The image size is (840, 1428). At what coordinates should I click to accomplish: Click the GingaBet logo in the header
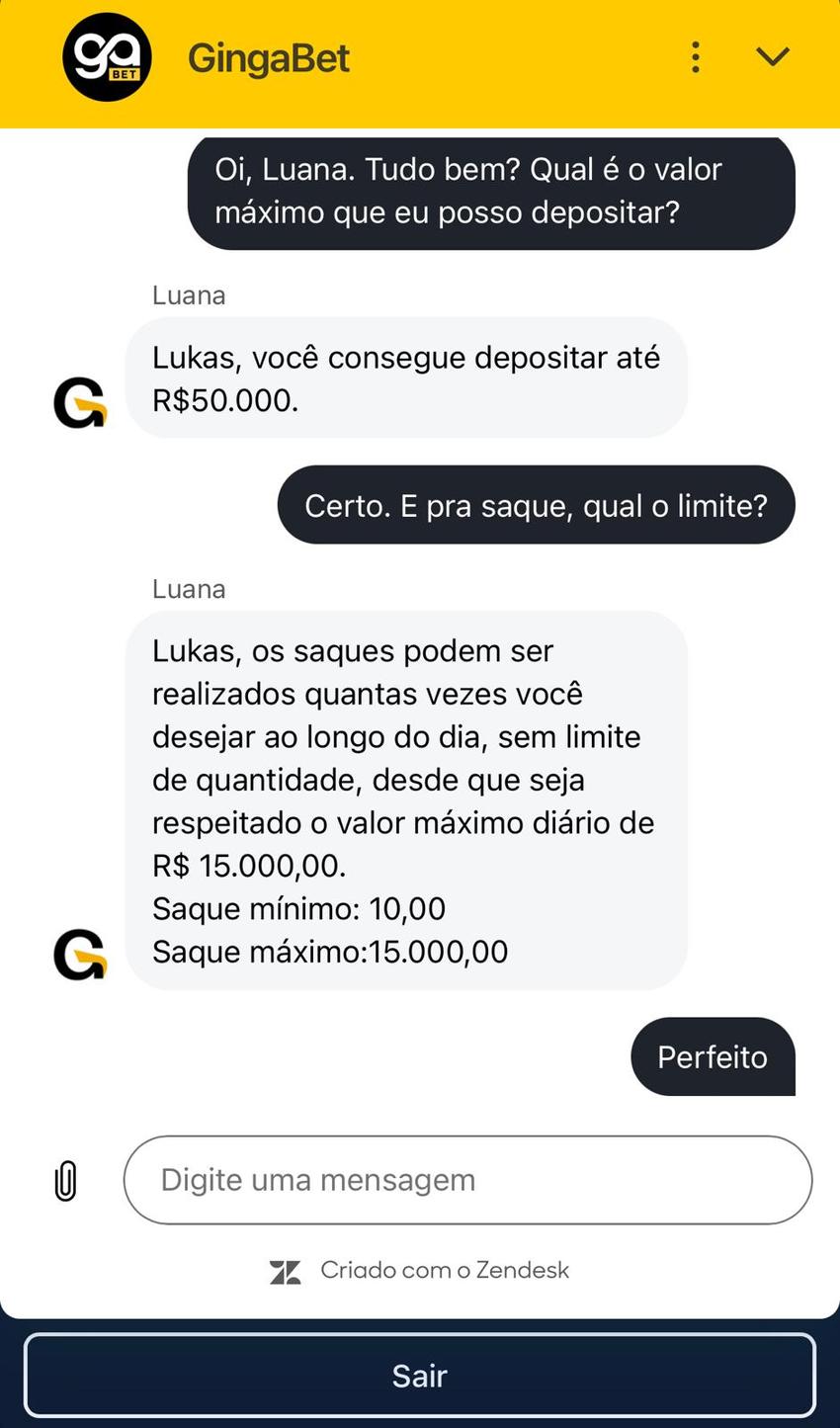[x=107, y=56]
